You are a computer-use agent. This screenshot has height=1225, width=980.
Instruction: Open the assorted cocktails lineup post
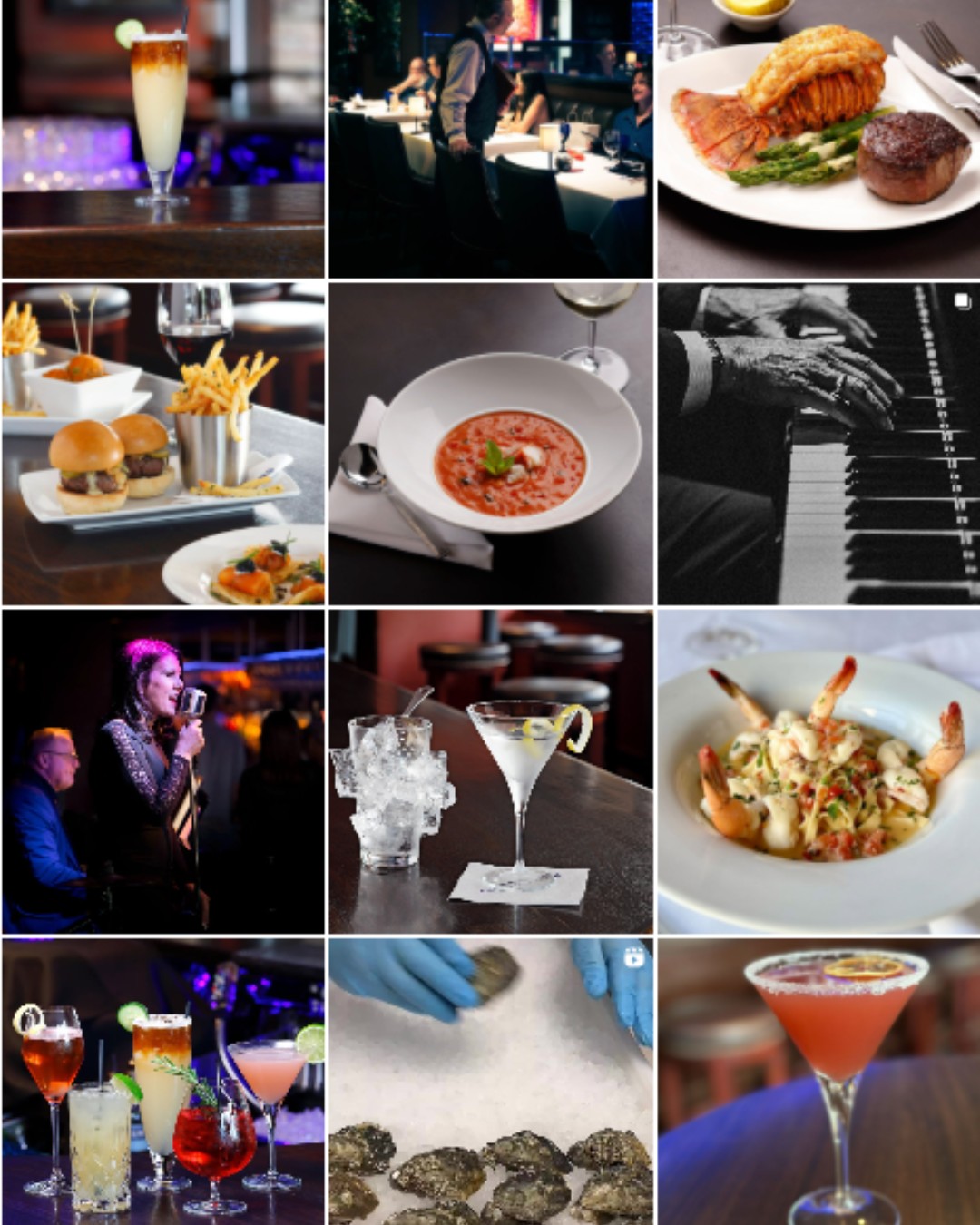163,1082
